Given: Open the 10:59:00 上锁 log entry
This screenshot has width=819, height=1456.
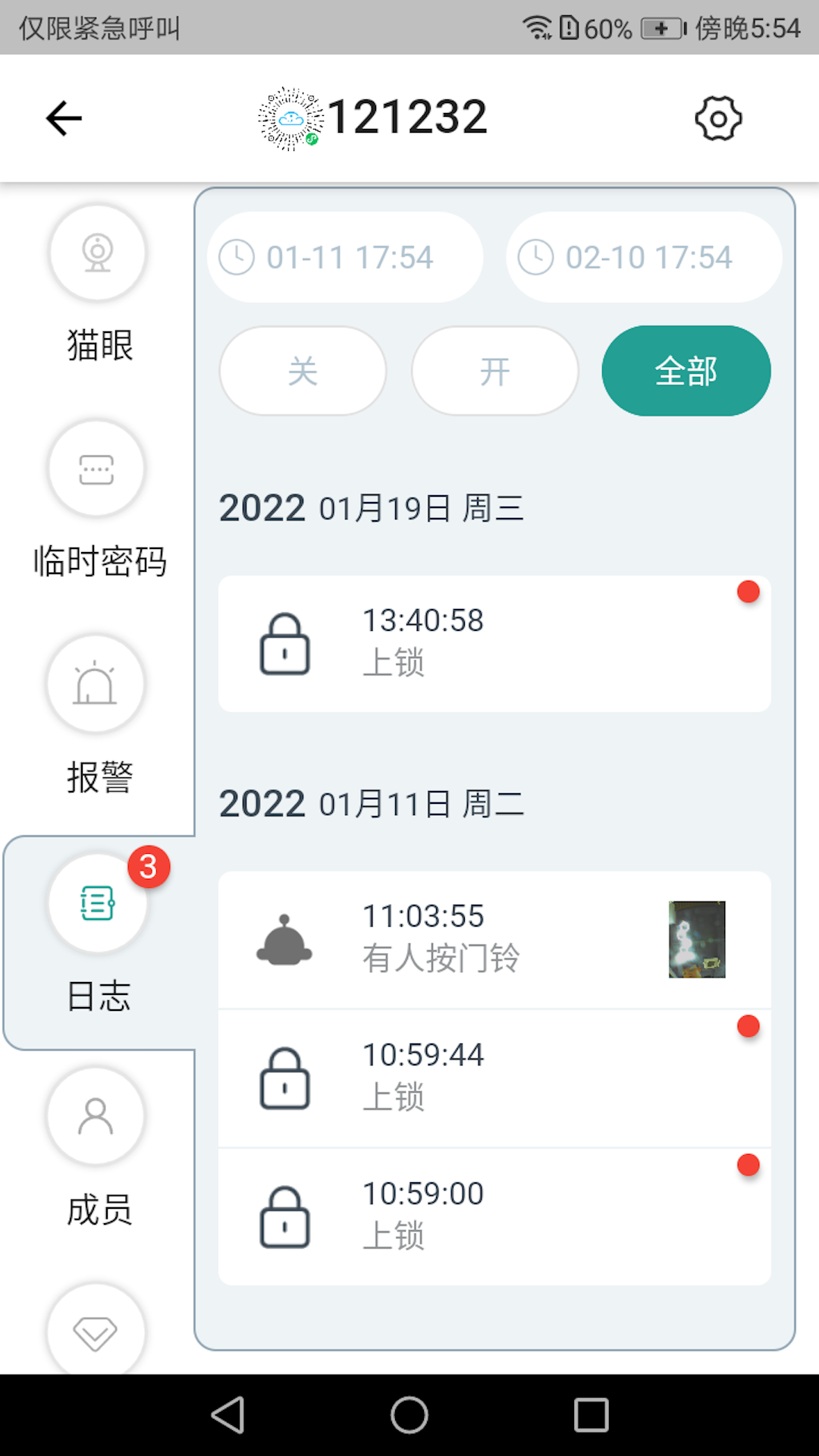Looking at the screenshot, I should point(494,1216).
